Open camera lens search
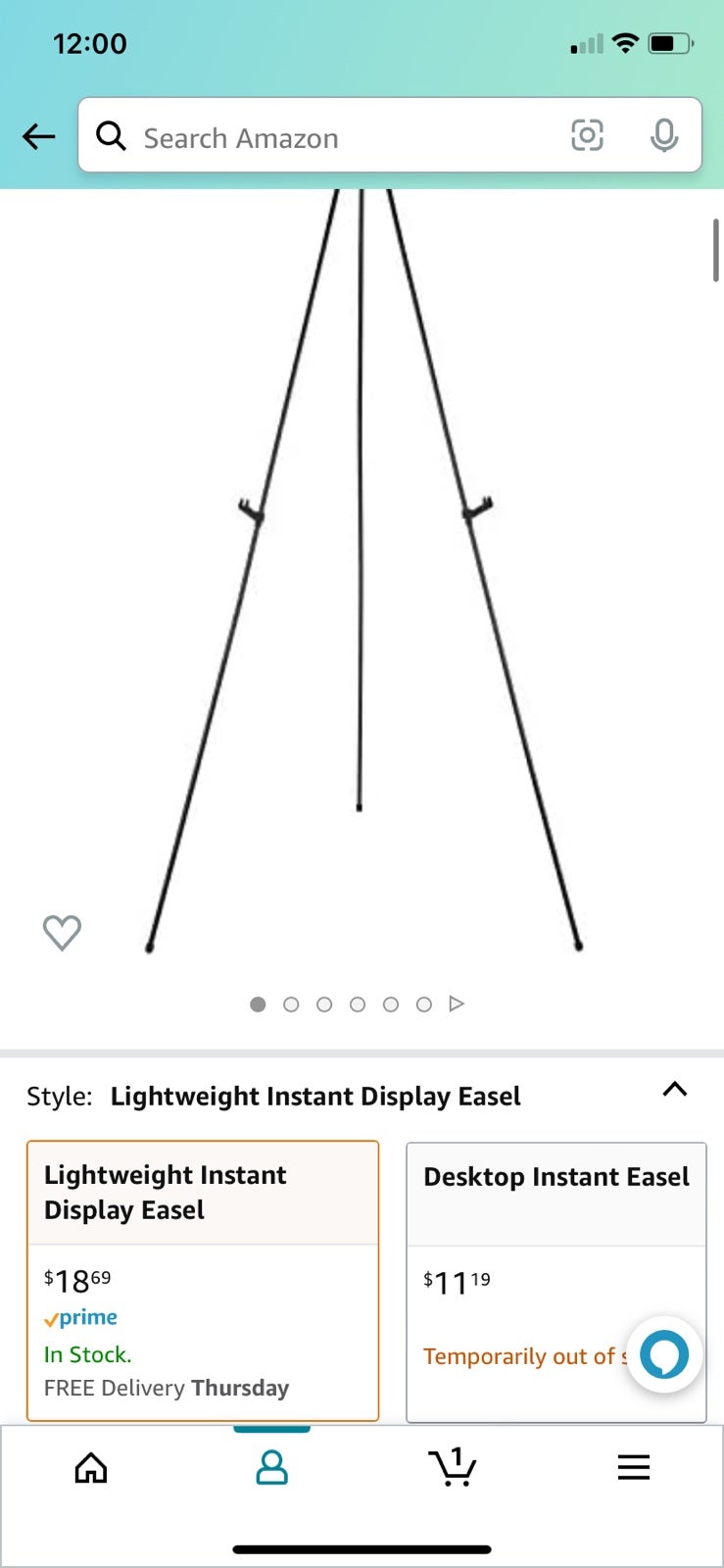The image size is (724, 1568). (x=587, y=135)
